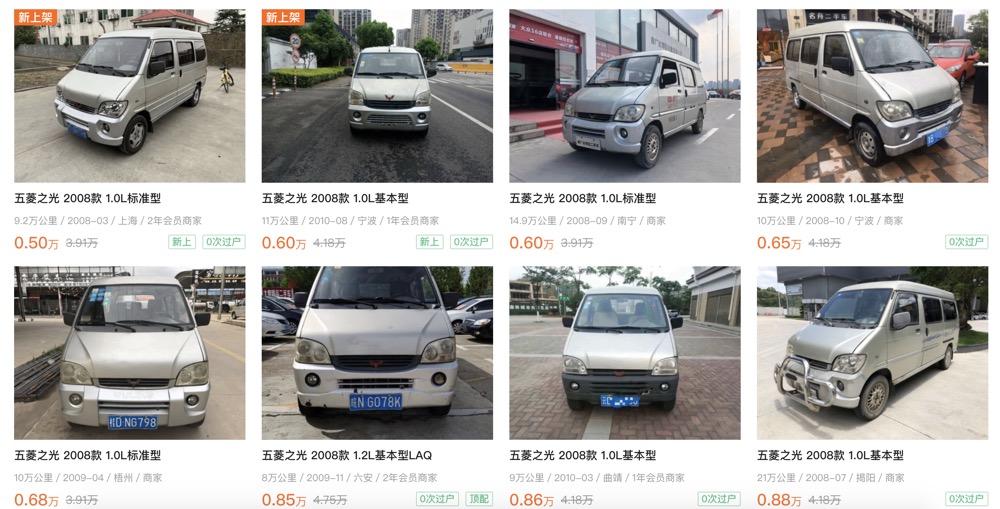
Task: Tap the Wuzhou 0.68万 car card
Action: (129, 353)
